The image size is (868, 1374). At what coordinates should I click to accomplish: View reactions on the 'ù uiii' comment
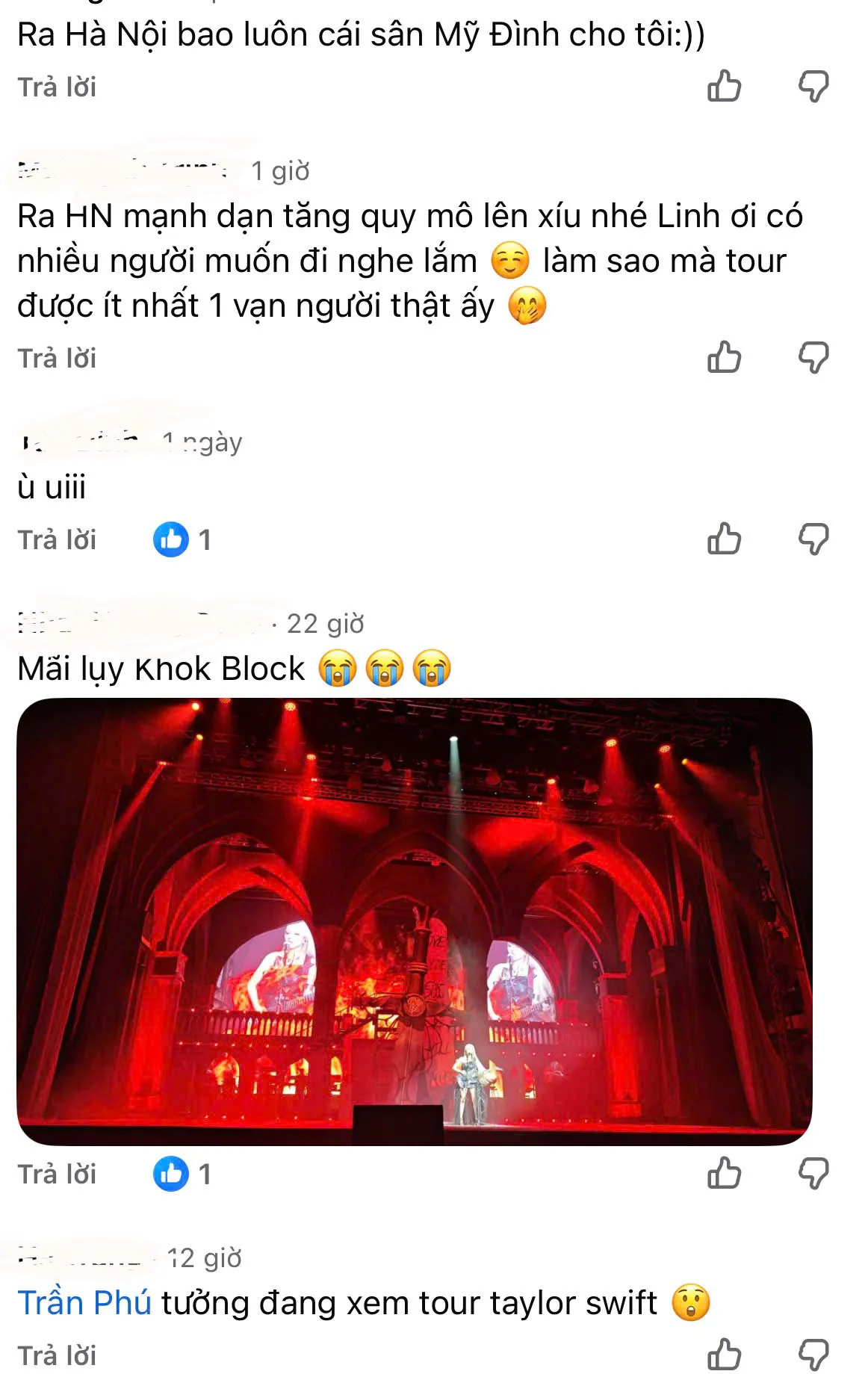pyautogui.click(x=182, y=539)
